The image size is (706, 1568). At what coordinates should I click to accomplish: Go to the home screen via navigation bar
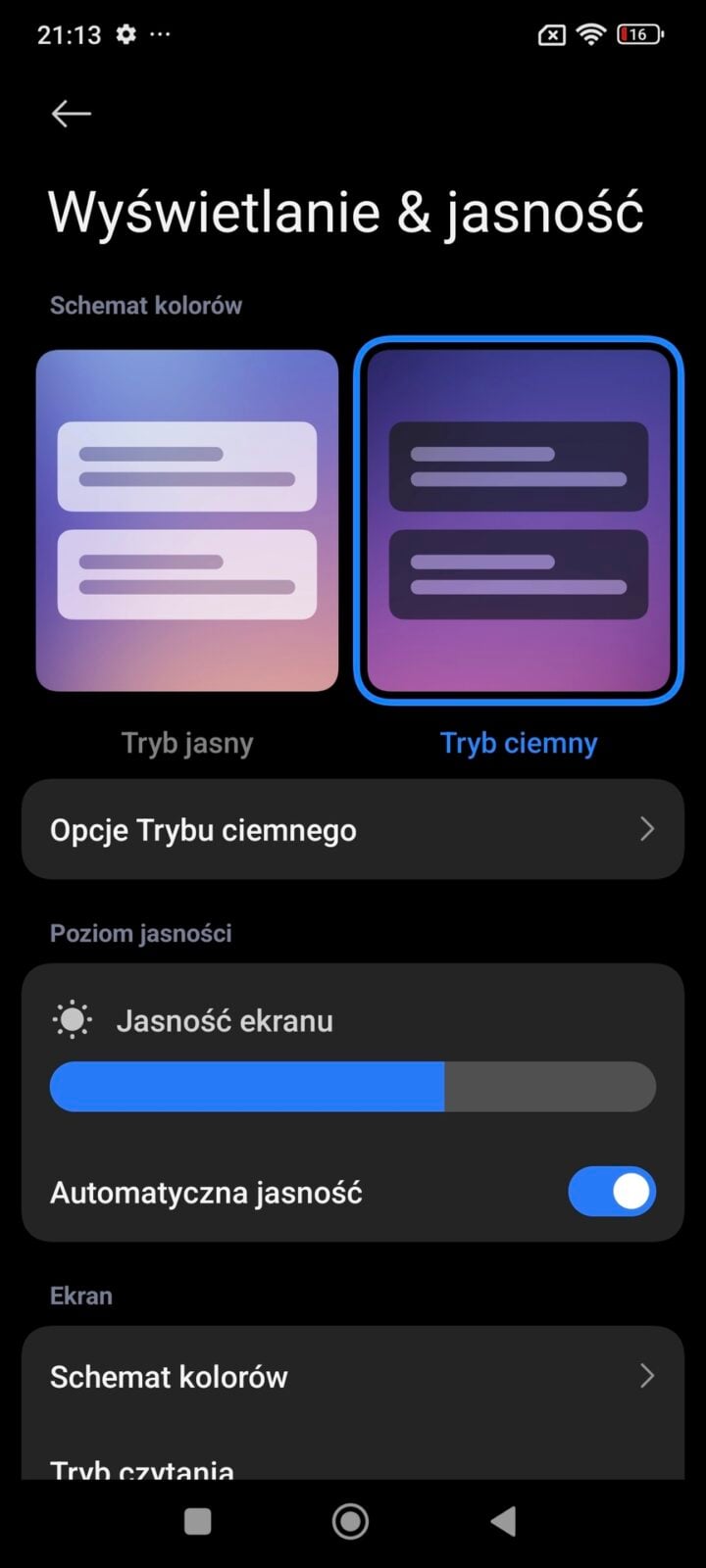pyautogui.click(x=350, y=1521)
